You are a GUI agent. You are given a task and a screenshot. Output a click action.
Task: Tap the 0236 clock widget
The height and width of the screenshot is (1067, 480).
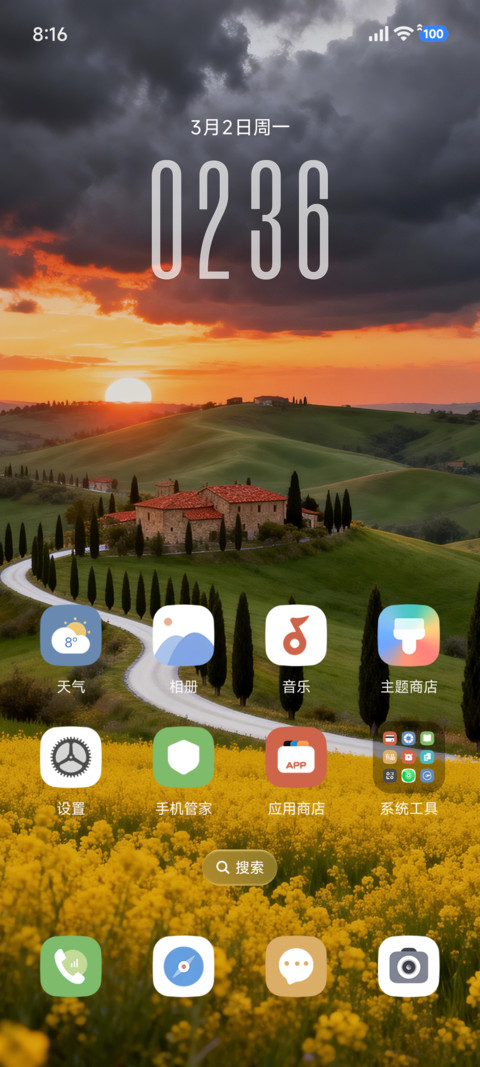tap(240, 220)
